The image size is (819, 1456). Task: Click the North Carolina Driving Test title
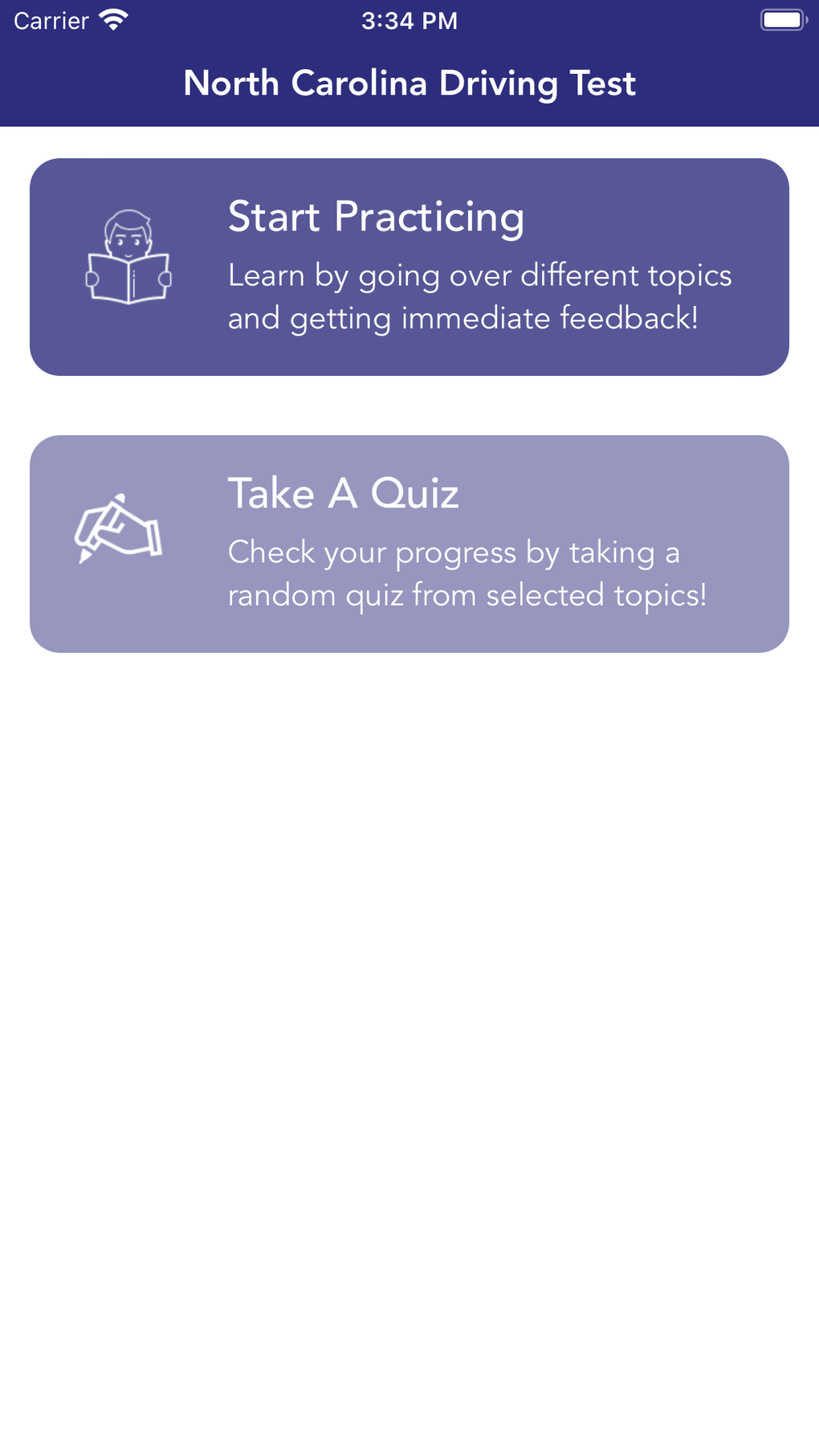(409, 83)
